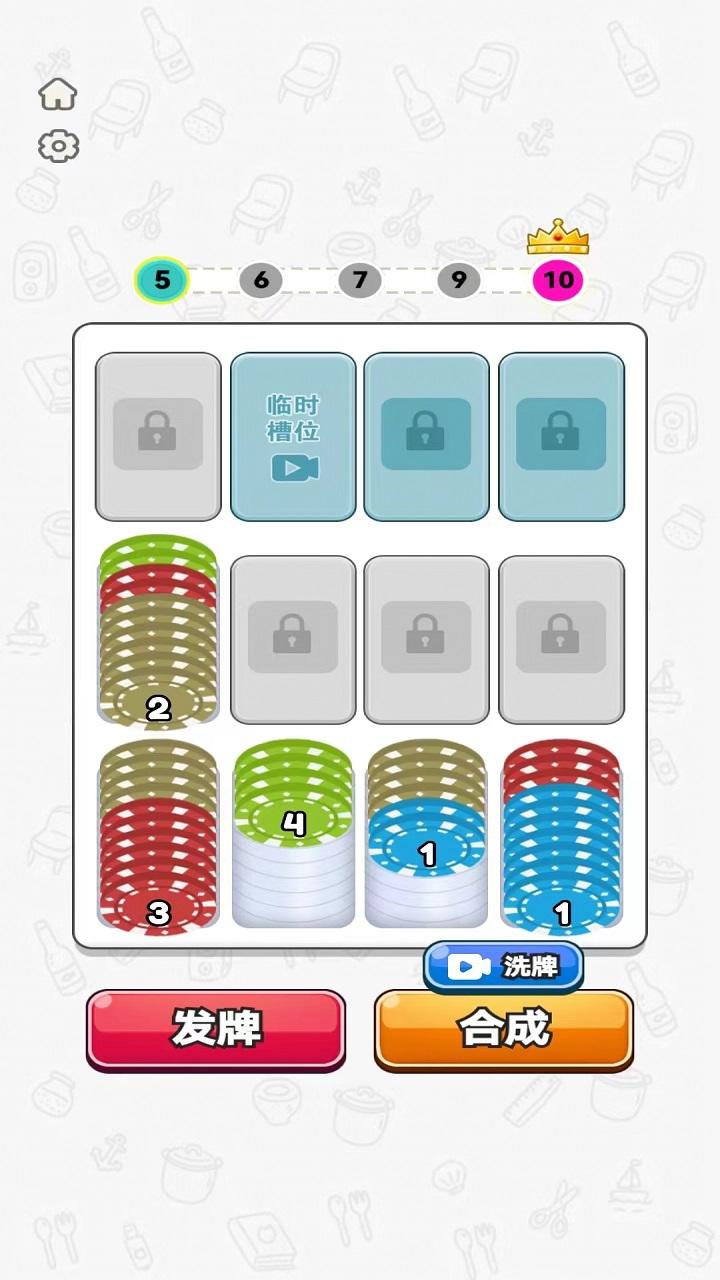Image resolution: width=720 pixels, height=1280 pixels.
Task: Select the chip stack numbered 2
Action: [x=158, y=640]
